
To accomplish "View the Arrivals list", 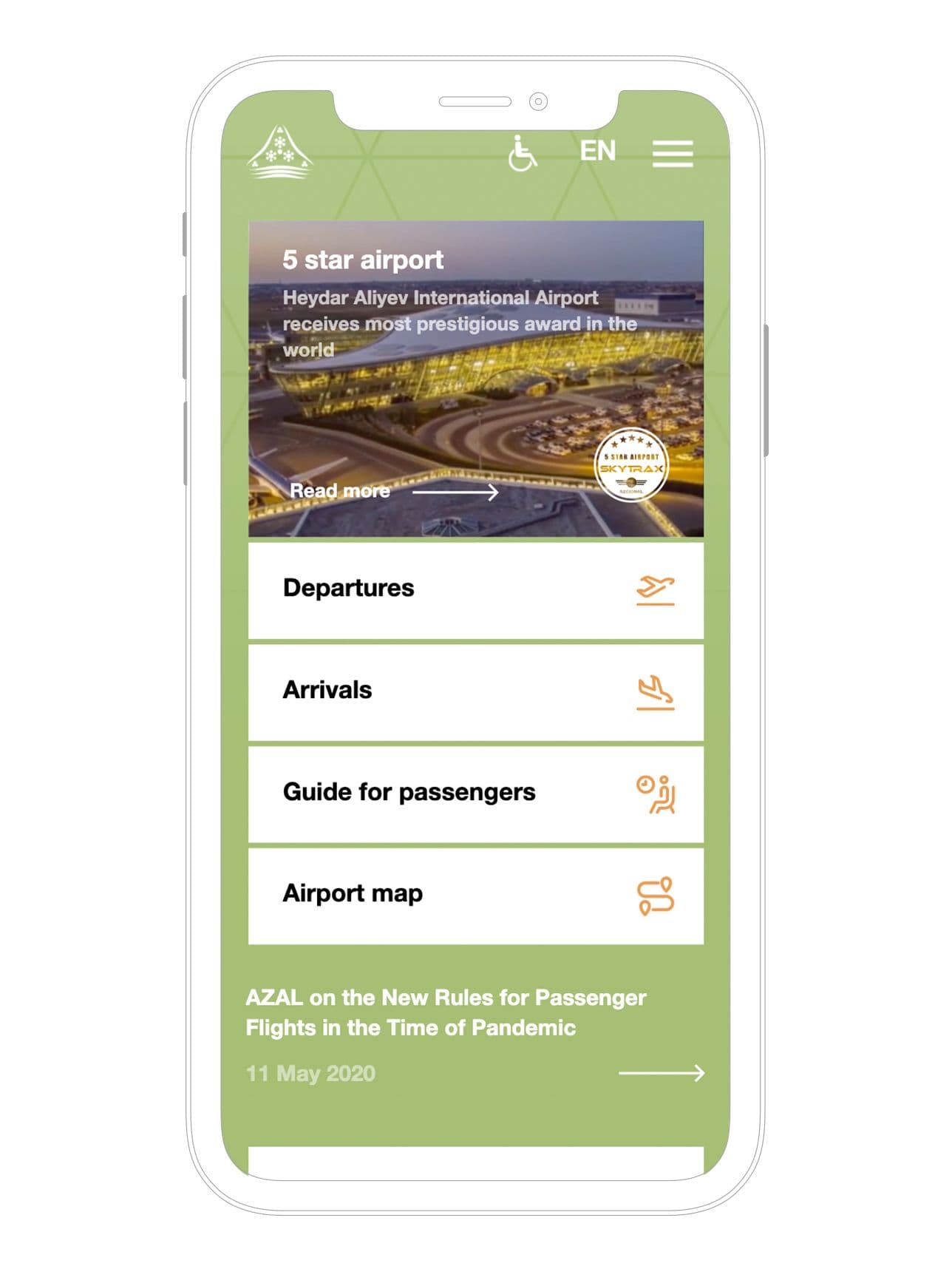I will pos(475,691).
